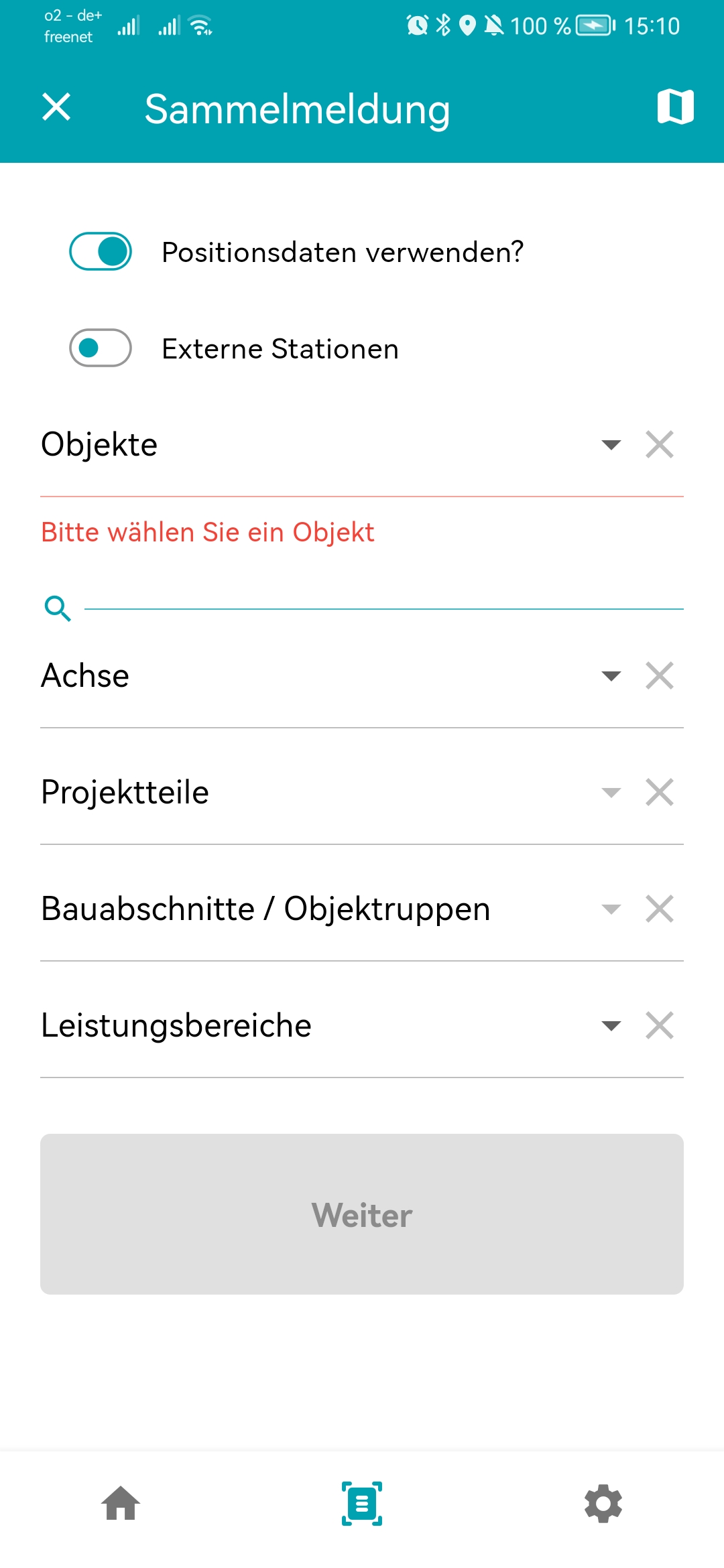
Task: Expand the Achse dropdown
Action: point(611,675)
